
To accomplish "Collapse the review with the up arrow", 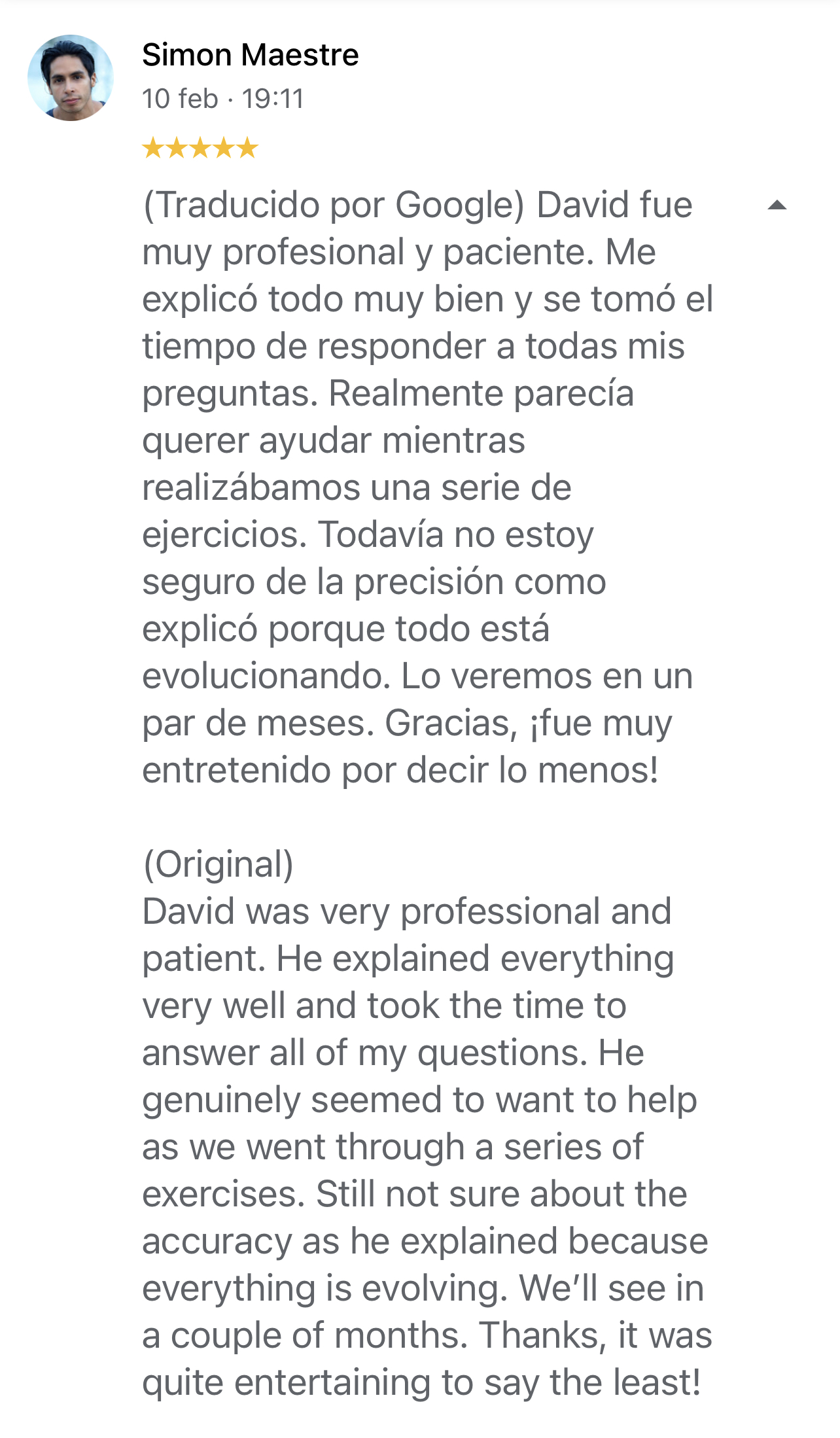I will [777, 205].
